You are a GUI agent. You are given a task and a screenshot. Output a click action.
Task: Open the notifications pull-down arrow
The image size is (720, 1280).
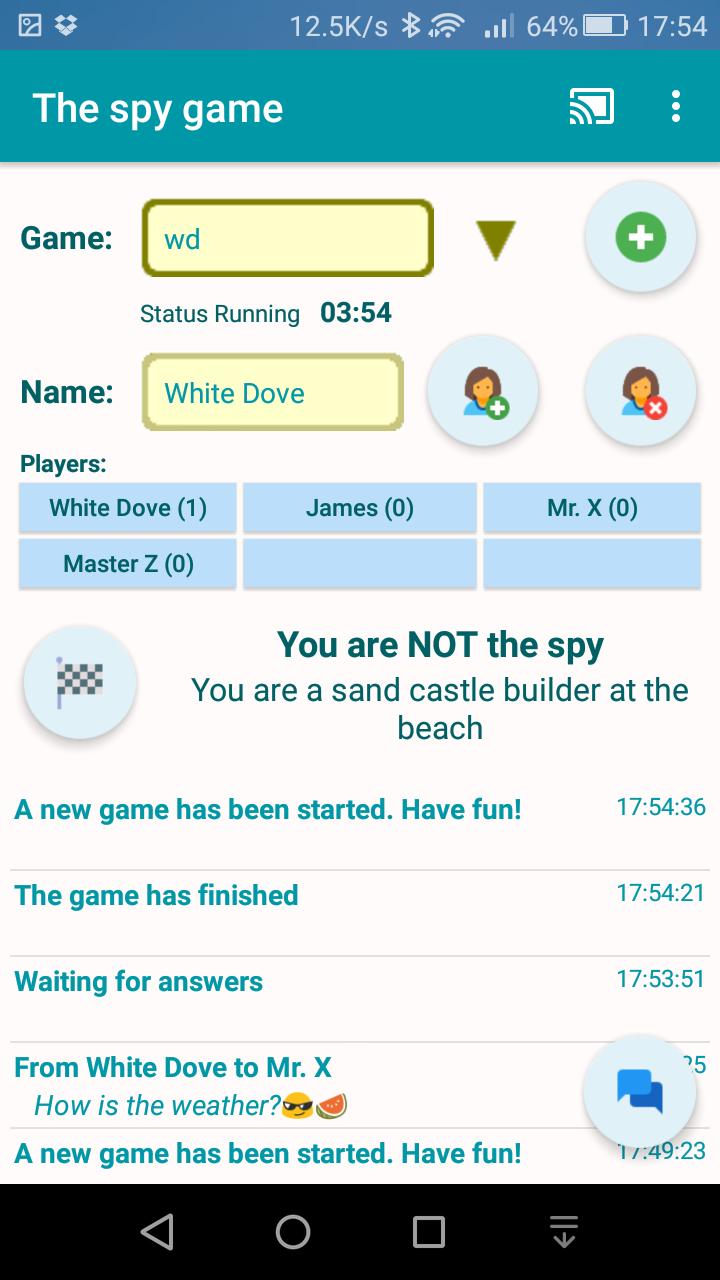[563, 1232]
